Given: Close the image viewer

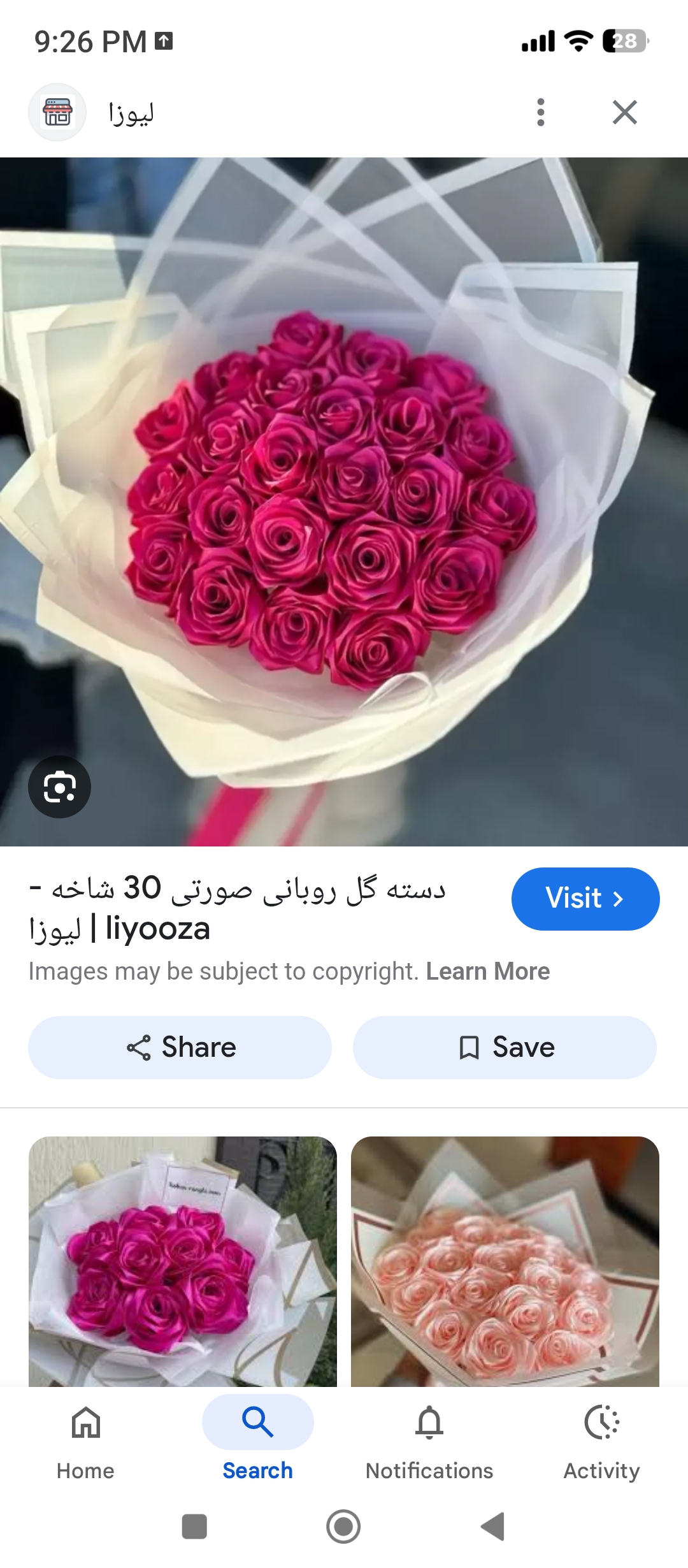Looking at the screenshot, I should coord(624,112).
